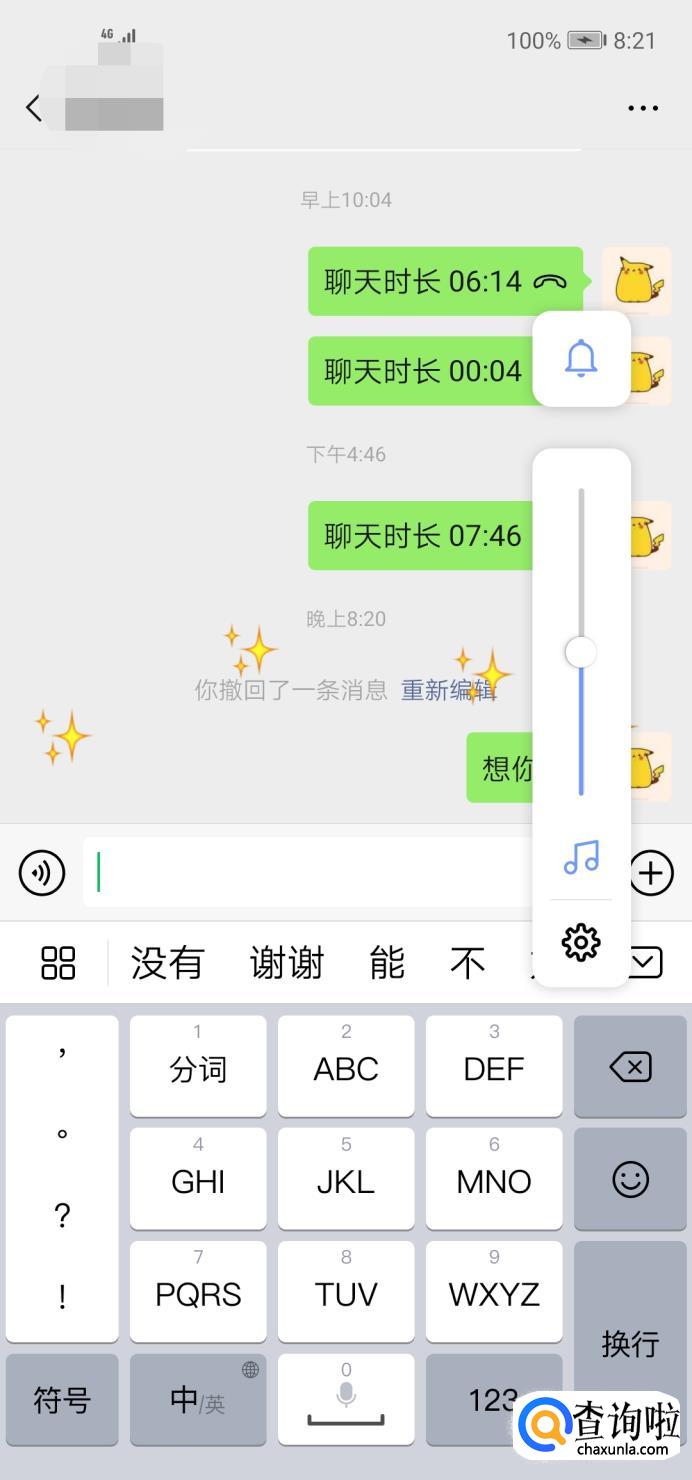This screenshot has width=692, height=1480.
Task: Choose the suggestion 没有
Action: [167, 963]
